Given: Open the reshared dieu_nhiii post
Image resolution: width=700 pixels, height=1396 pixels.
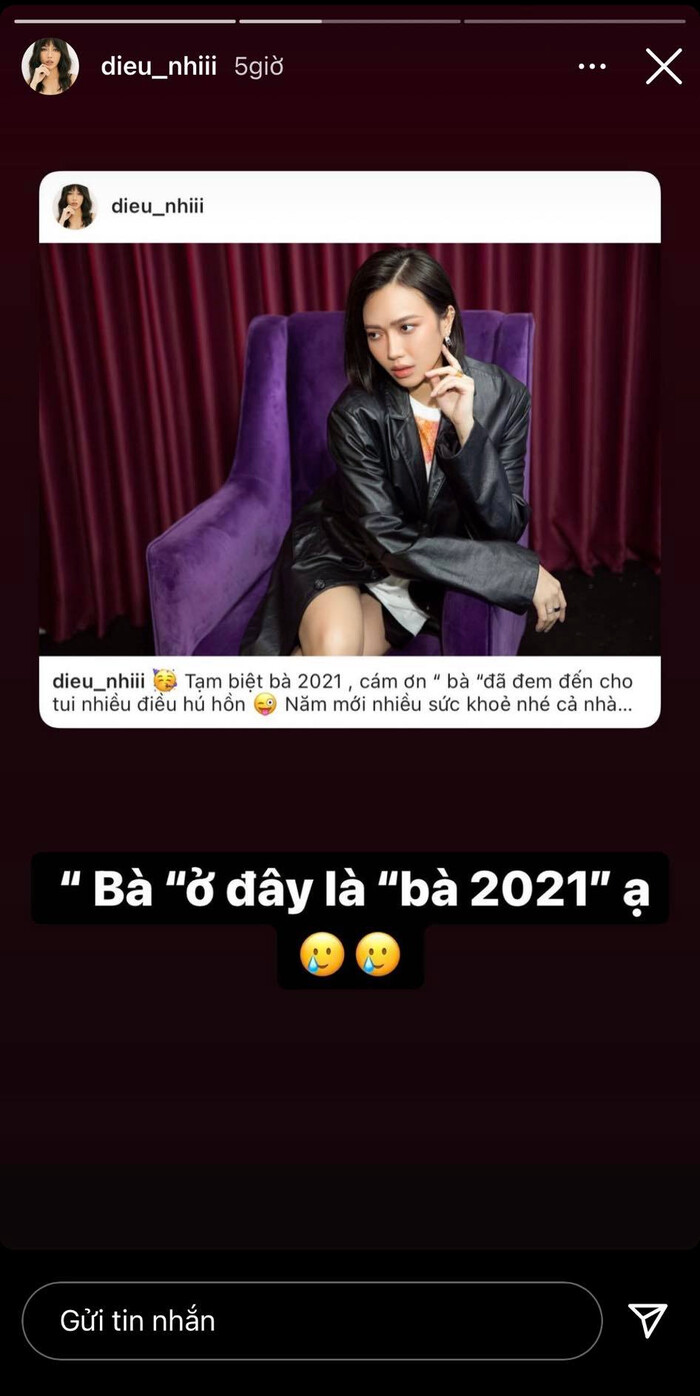Looking at the screenshot, I should [349, 448].
